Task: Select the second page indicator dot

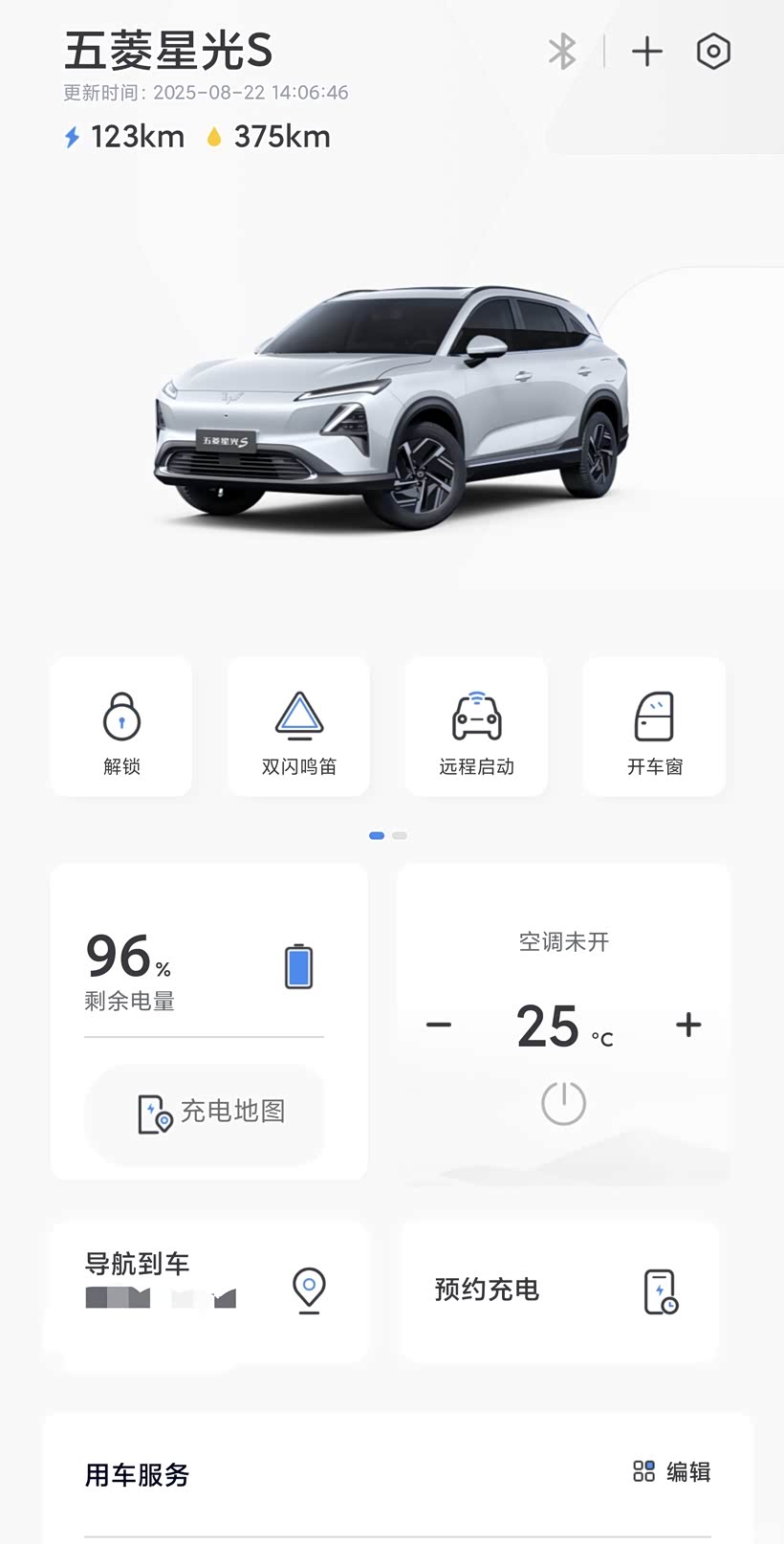Action: (x=400, y=836)
